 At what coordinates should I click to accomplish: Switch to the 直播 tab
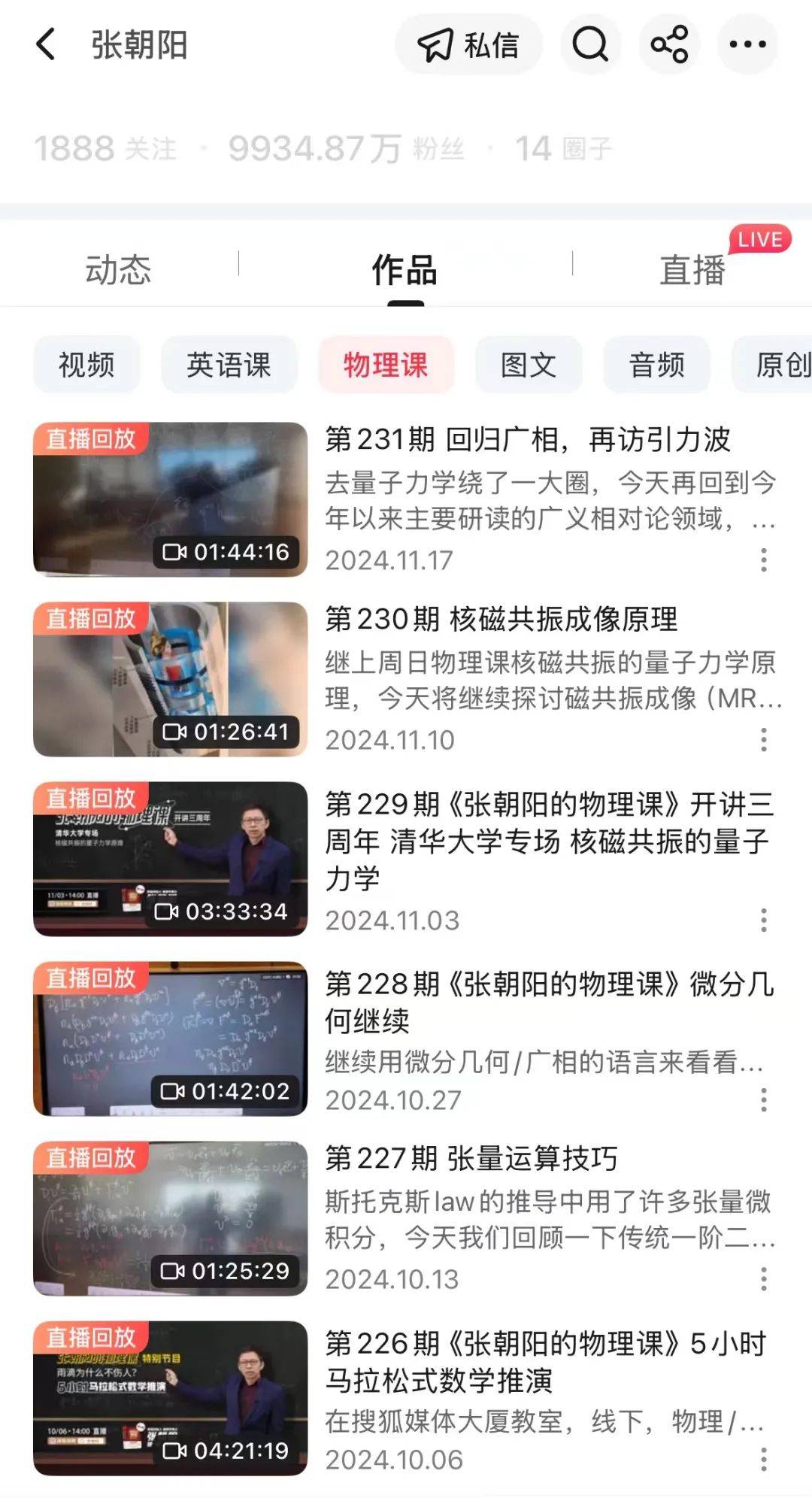click(692, 269)
